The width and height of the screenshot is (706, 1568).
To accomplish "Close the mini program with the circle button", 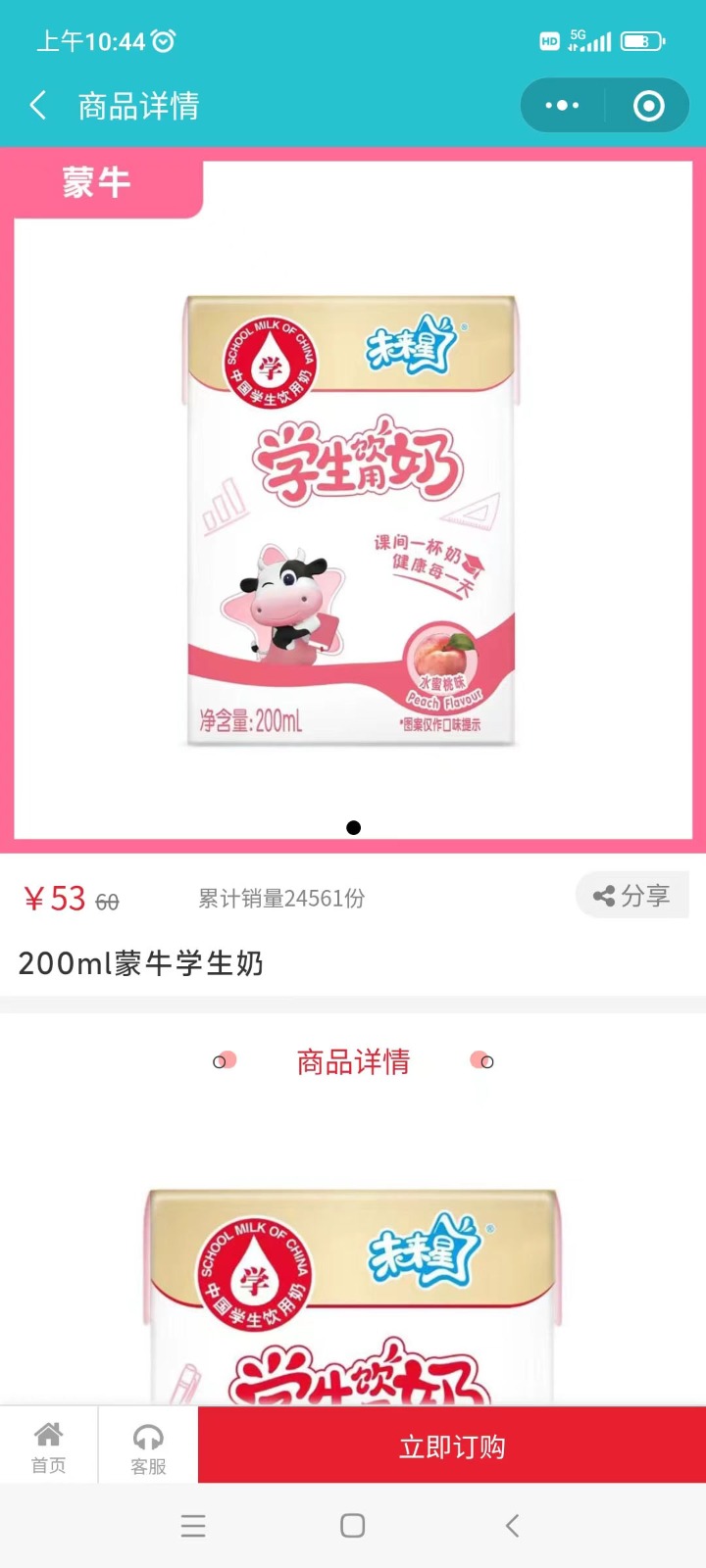I will (x=648, y=105).
